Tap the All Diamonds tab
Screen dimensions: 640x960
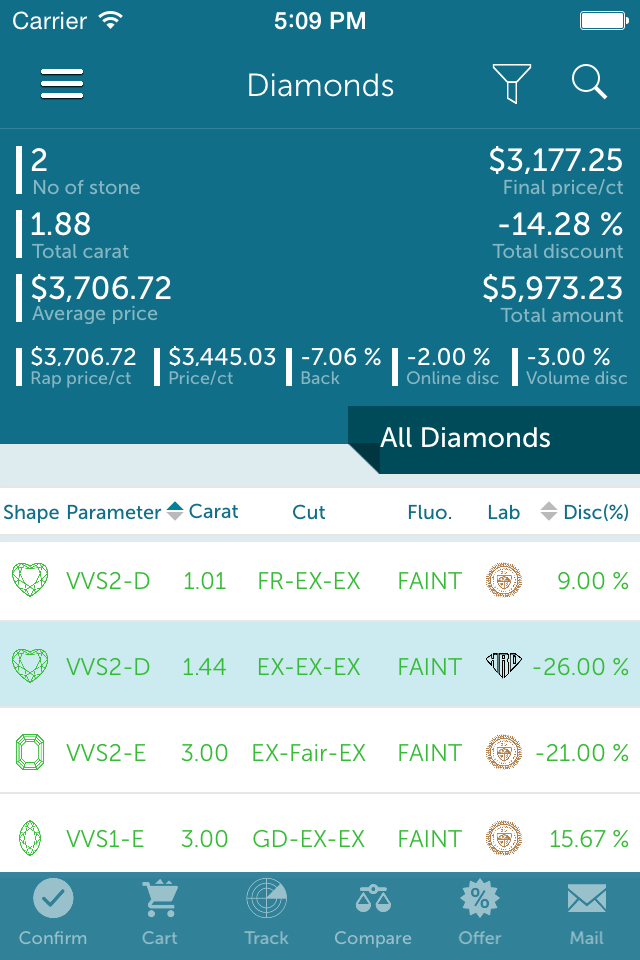[466, 438]
